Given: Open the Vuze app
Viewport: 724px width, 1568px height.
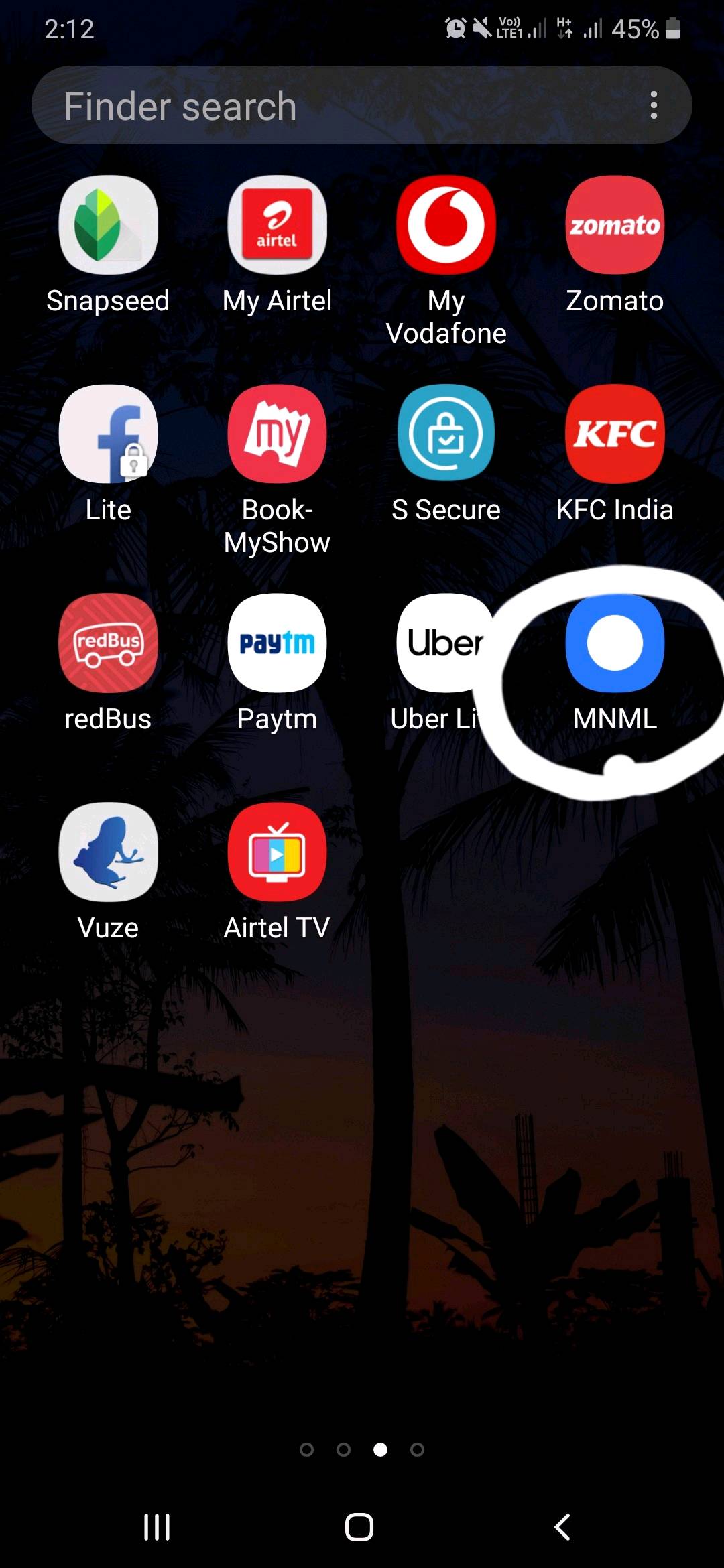Looking at the screenshot, I should pos(108,852).
